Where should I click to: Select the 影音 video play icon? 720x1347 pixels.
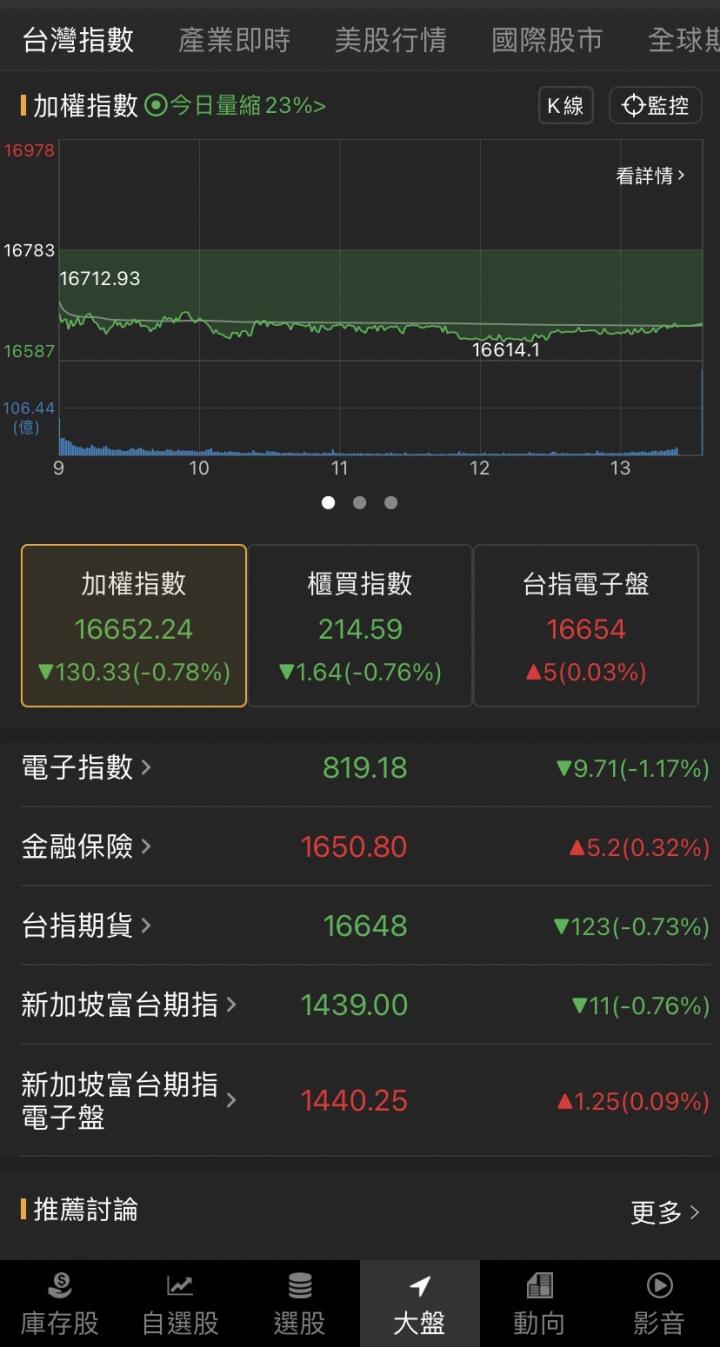[659, 1285]
